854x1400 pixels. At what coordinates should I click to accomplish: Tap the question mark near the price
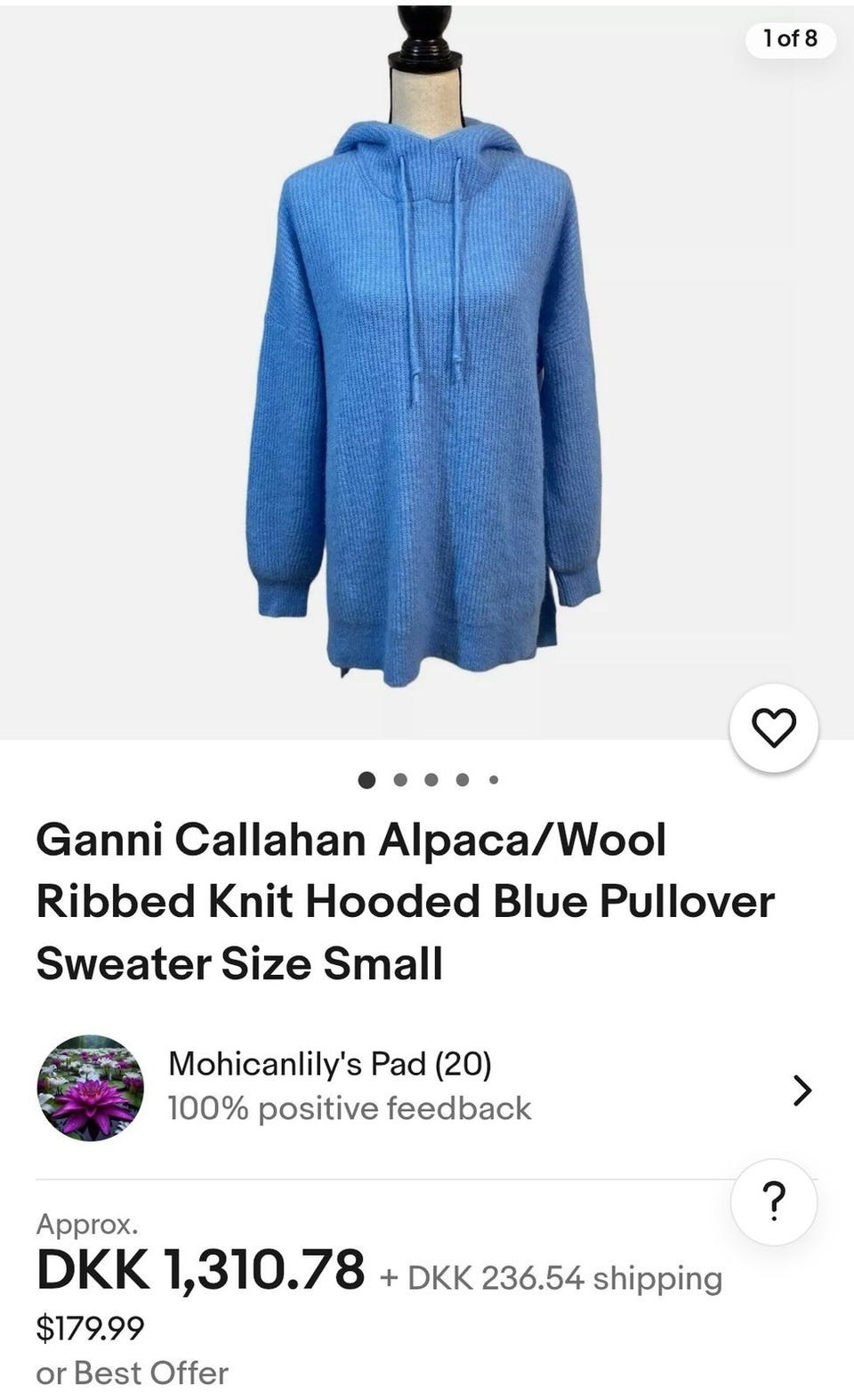(x=774, y=1200)
